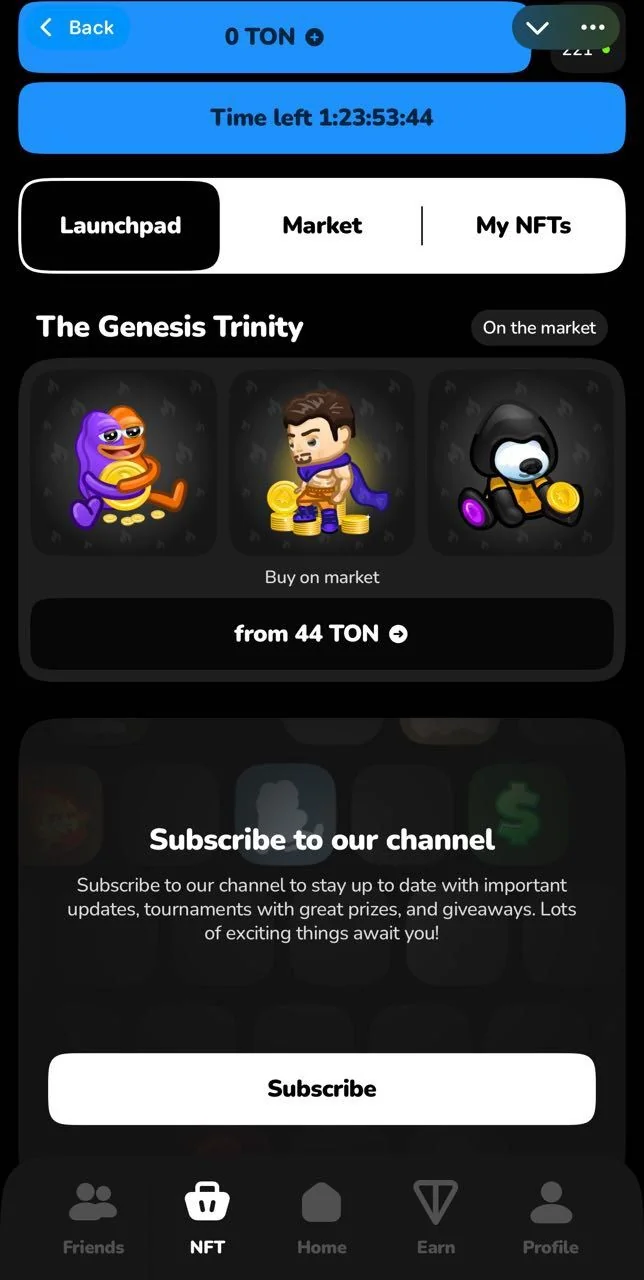Subscribe to the channel
Screen dimensions: 644x1280
(322, 1089)
